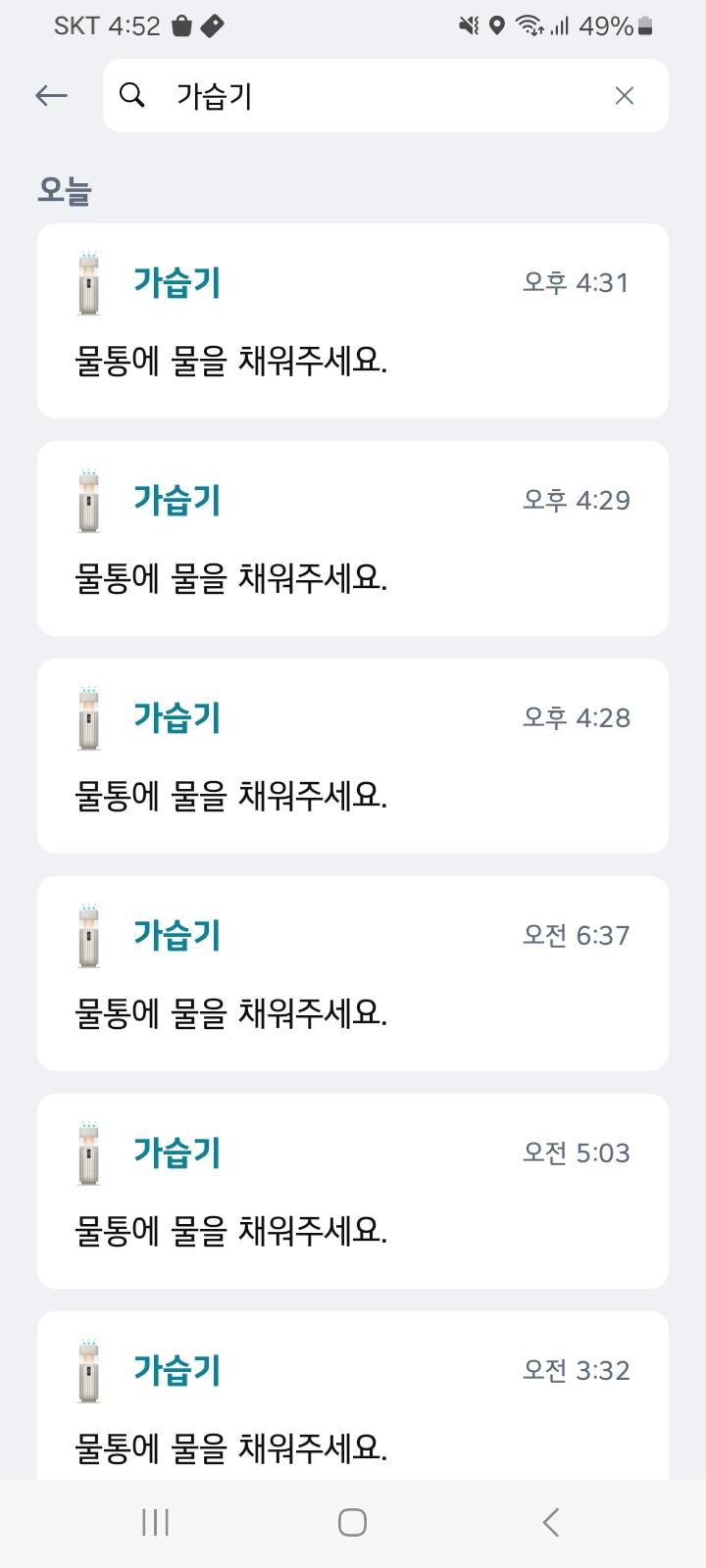
Task: Tap the recent apps button in the navigation bar
Action: (x=154, y=1522)
